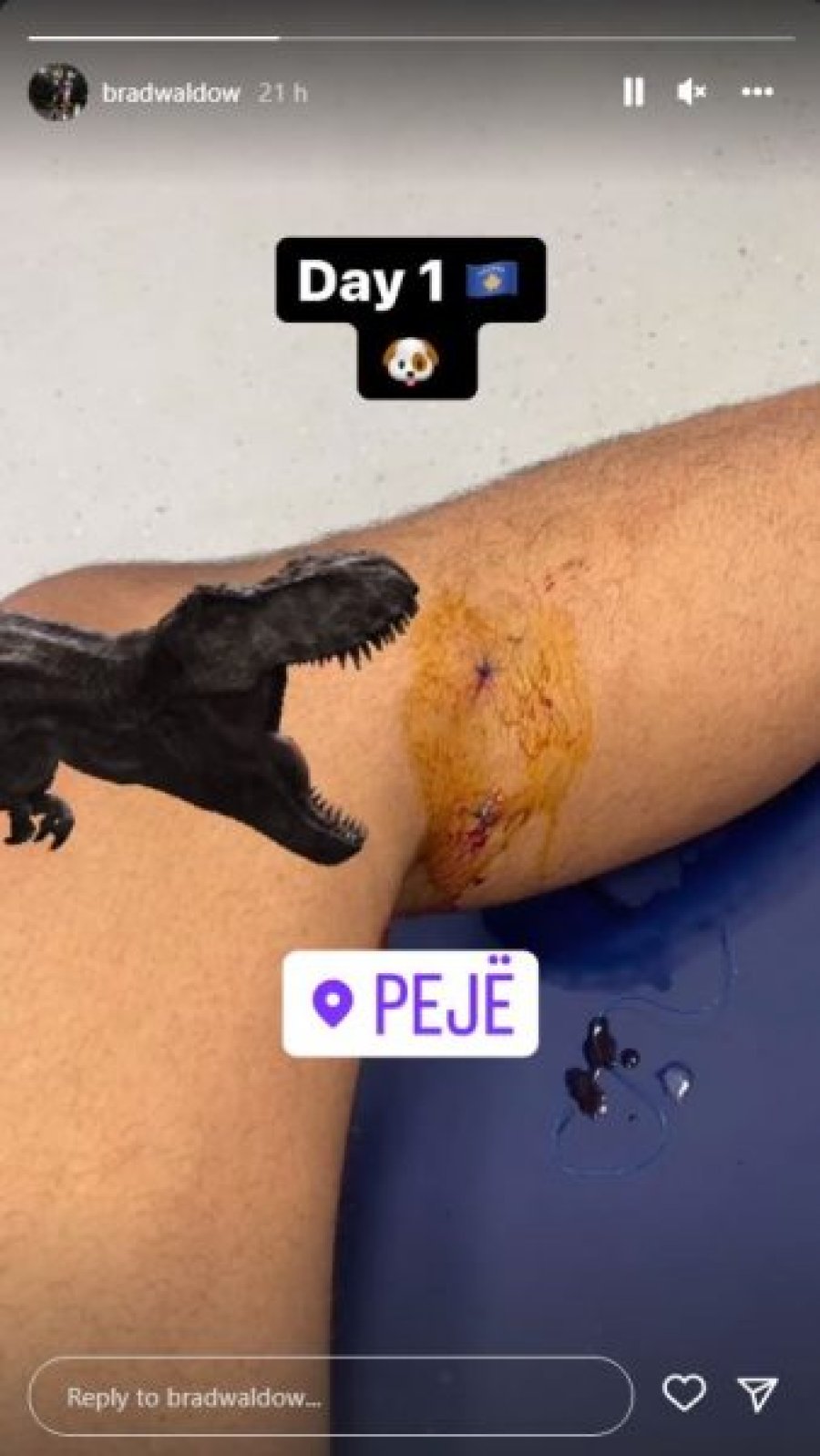Pause the story playback
The image size is (820, 1456).
coord(633,92)
